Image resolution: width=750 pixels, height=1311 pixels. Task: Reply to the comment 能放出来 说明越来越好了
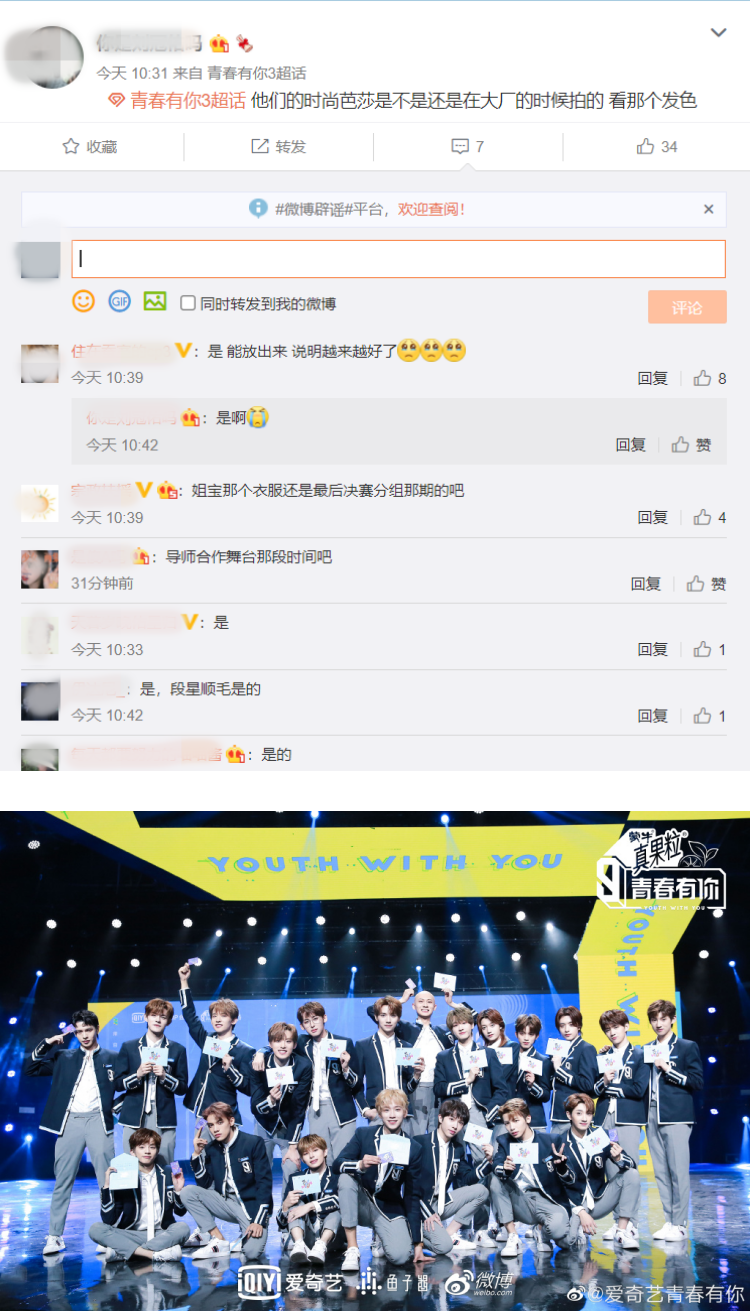[x=652, y=378]
